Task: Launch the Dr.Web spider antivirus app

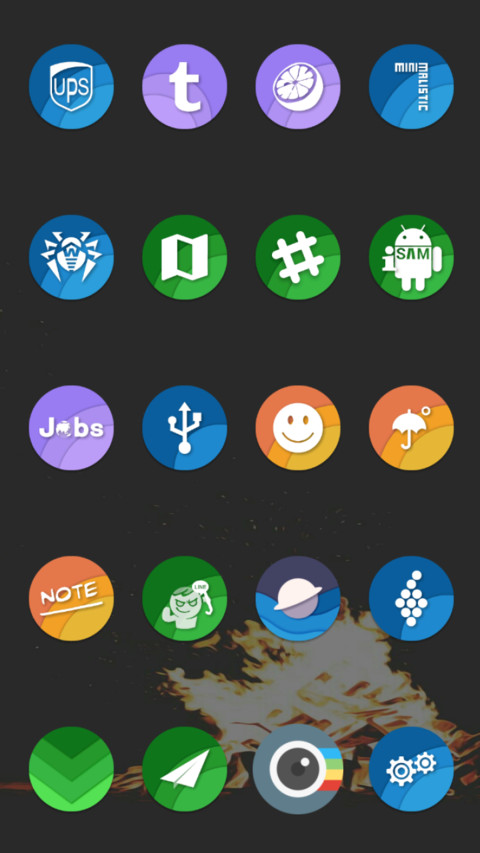Action: pos(71,257)
